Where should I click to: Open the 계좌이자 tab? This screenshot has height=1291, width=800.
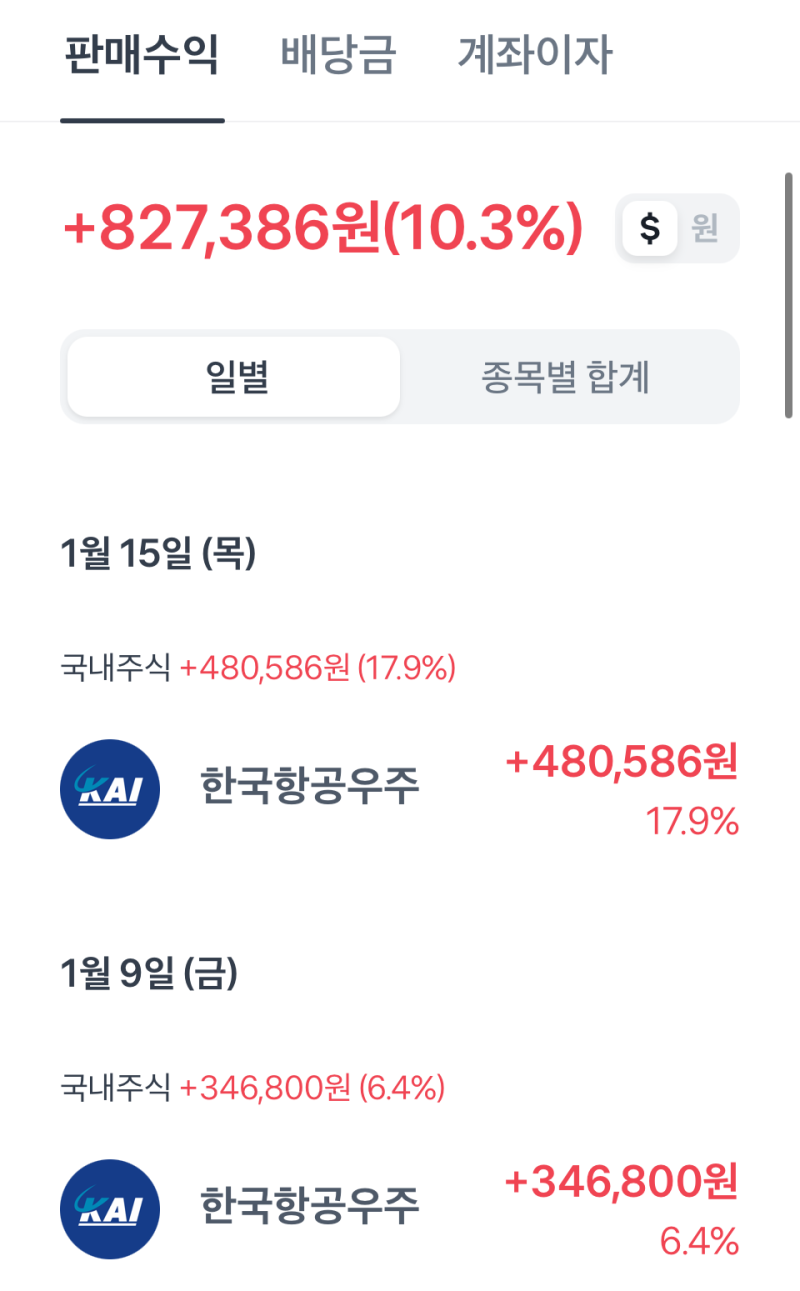point(536,56)
